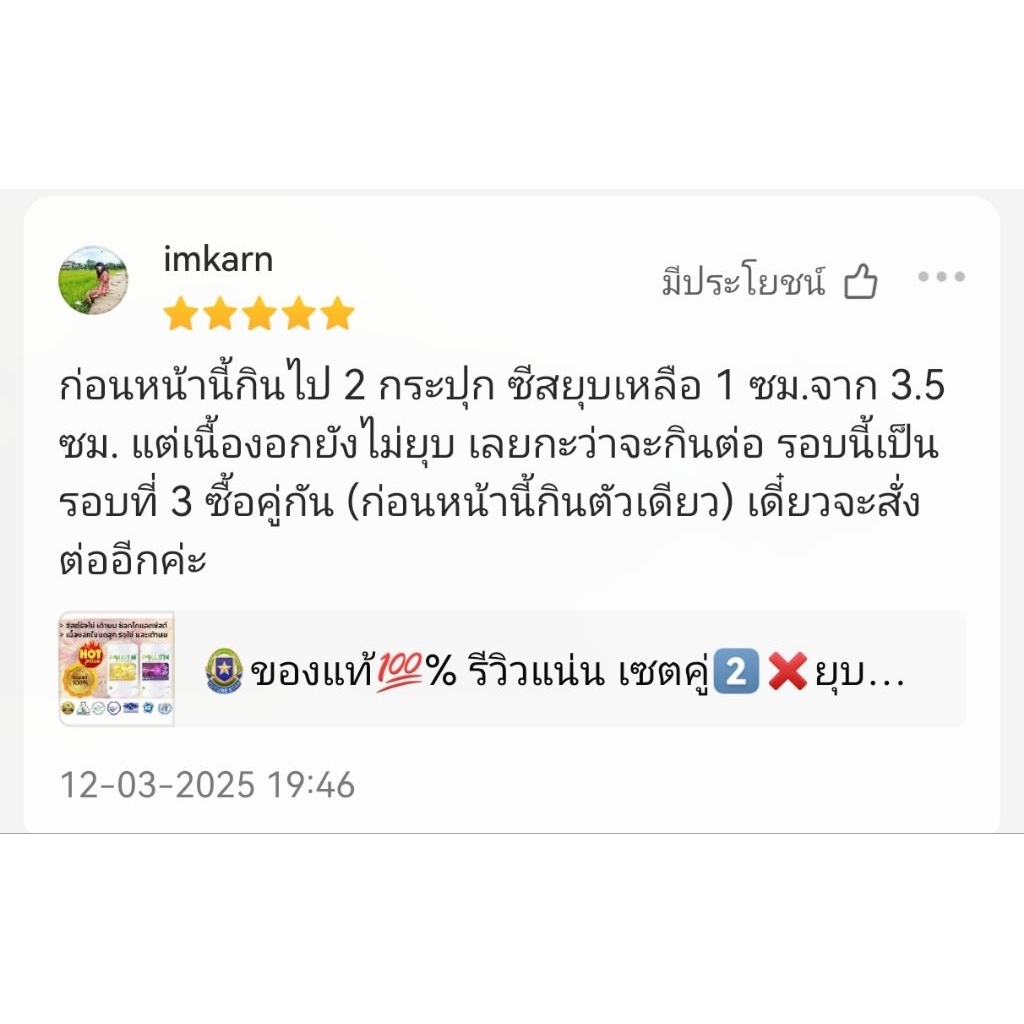Open the three-dot menu on imkarn's review
Screen dimensions: 1024x1024
pos(941,277)
